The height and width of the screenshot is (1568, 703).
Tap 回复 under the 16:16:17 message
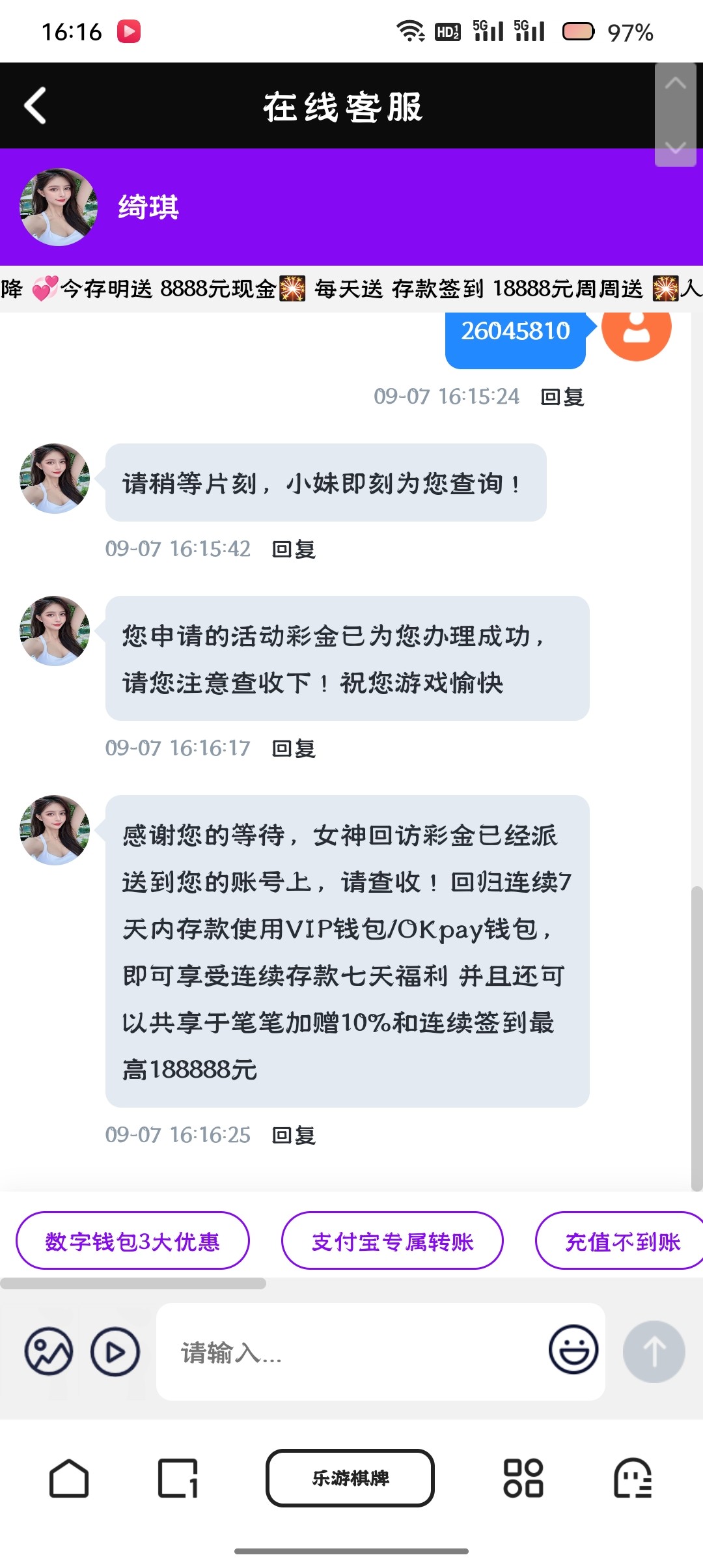tap(294, 748)
